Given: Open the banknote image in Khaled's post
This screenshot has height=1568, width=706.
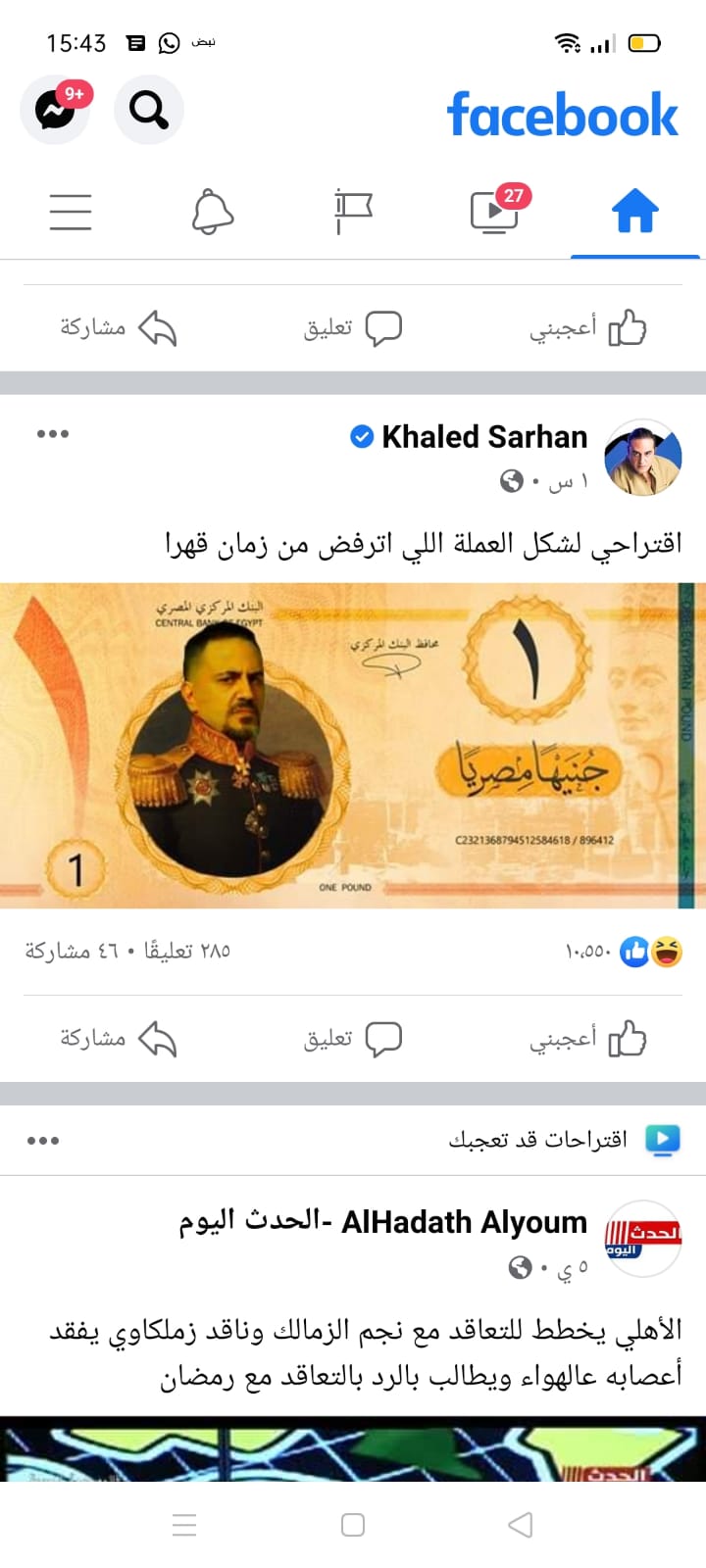Looking at the screenshot, I should click(x=353, y=745).
